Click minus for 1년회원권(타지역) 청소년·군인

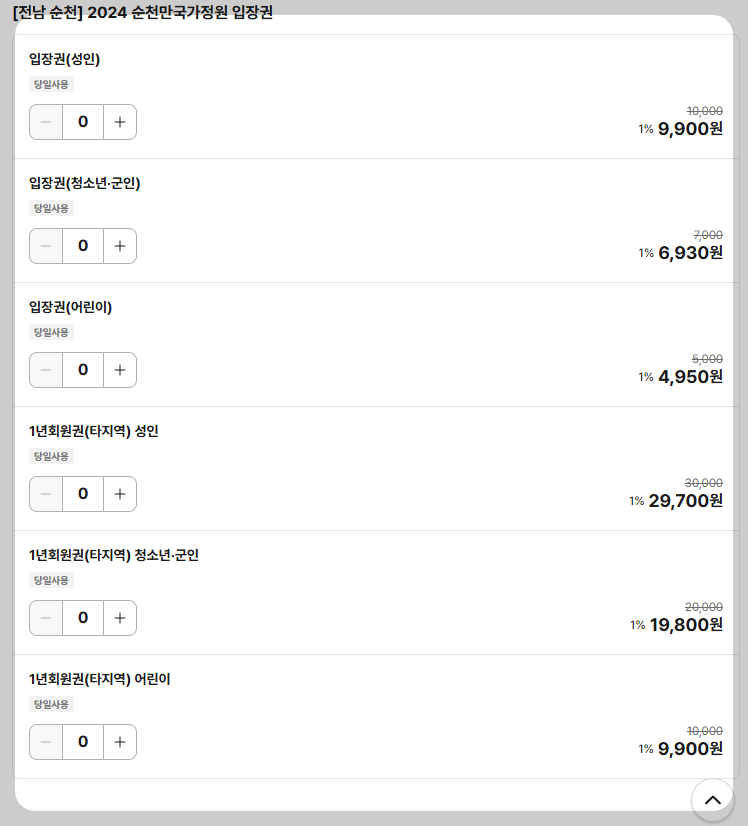[45, 617]
